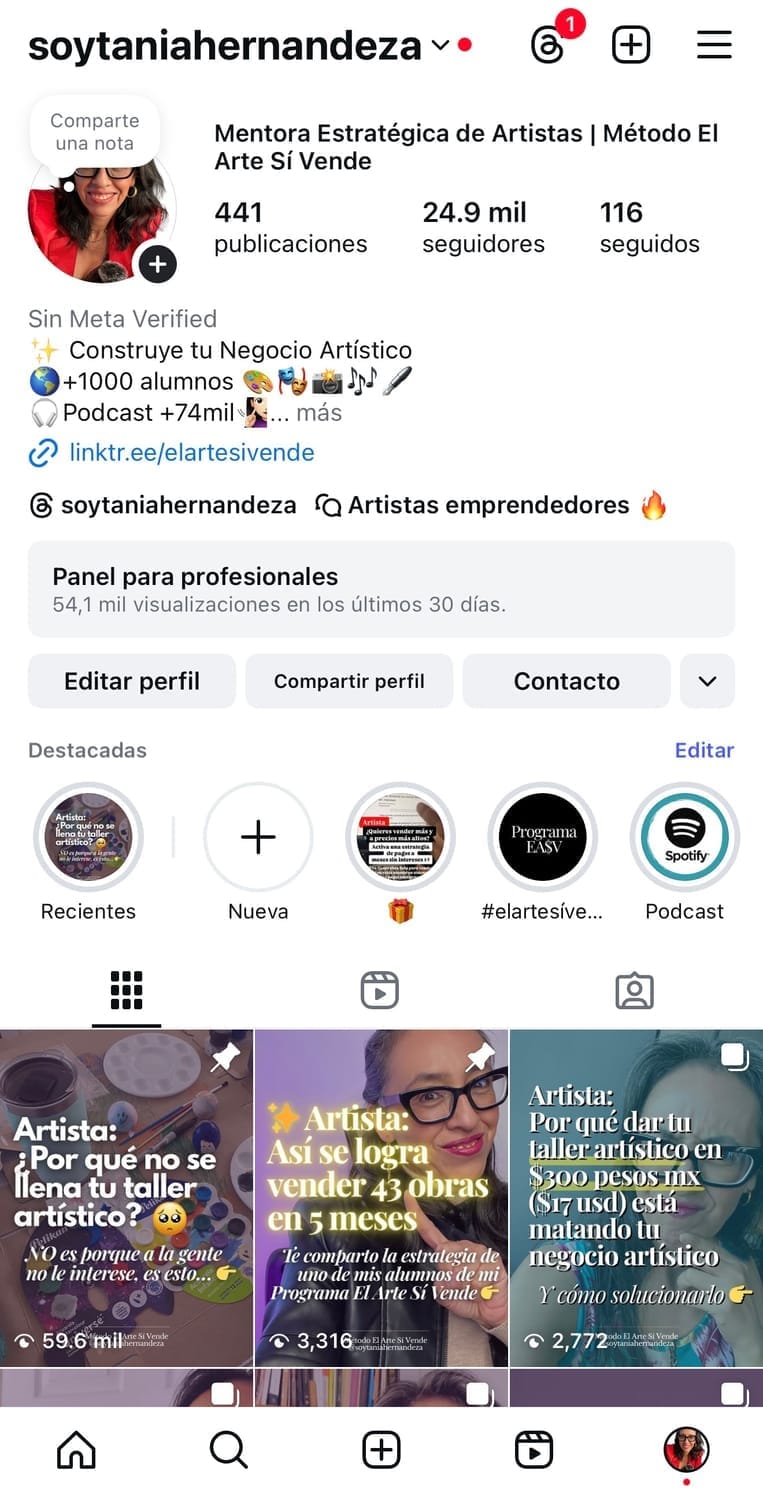
Task: Open the post about selling 43 obras
Action: (x=381, y=1197)
